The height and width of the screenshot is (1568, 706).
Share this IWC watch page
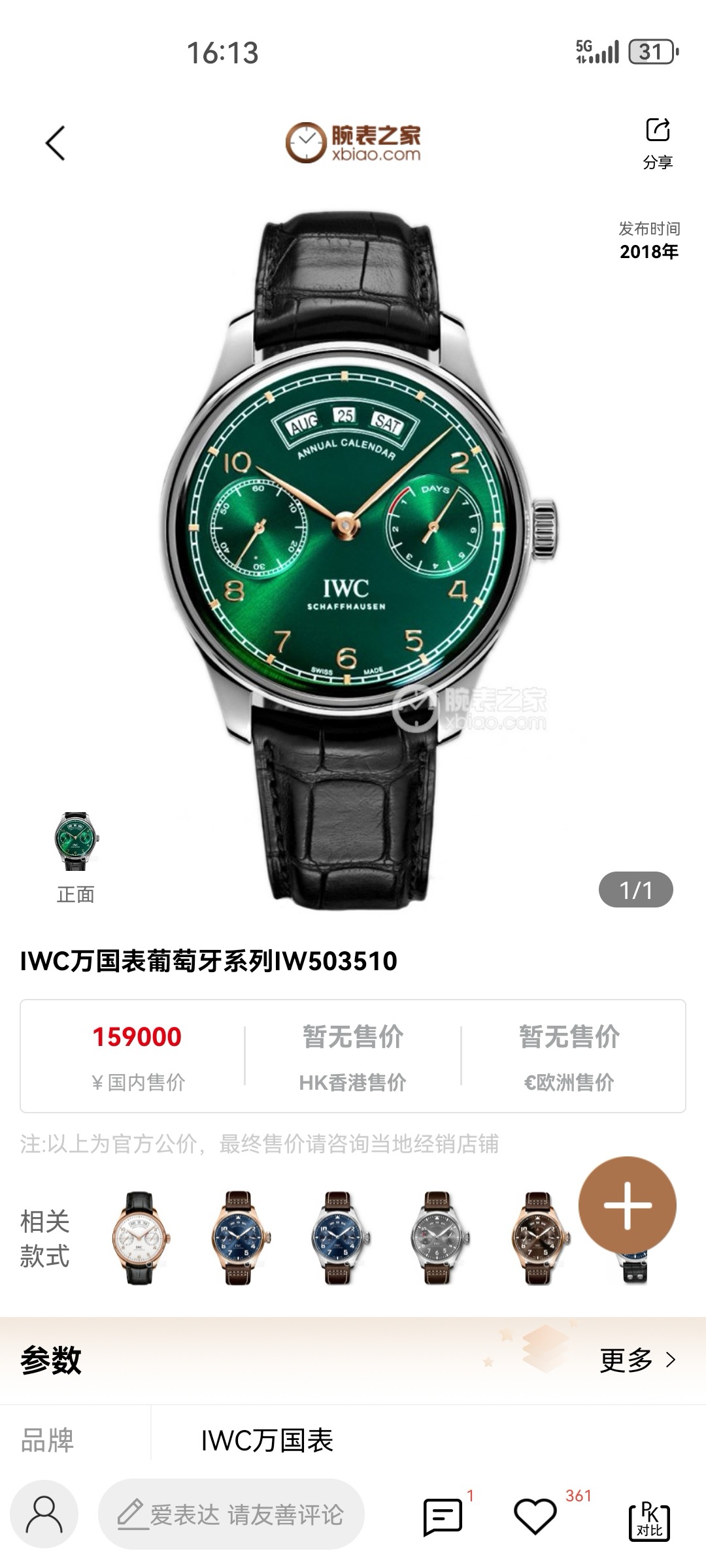658,142
